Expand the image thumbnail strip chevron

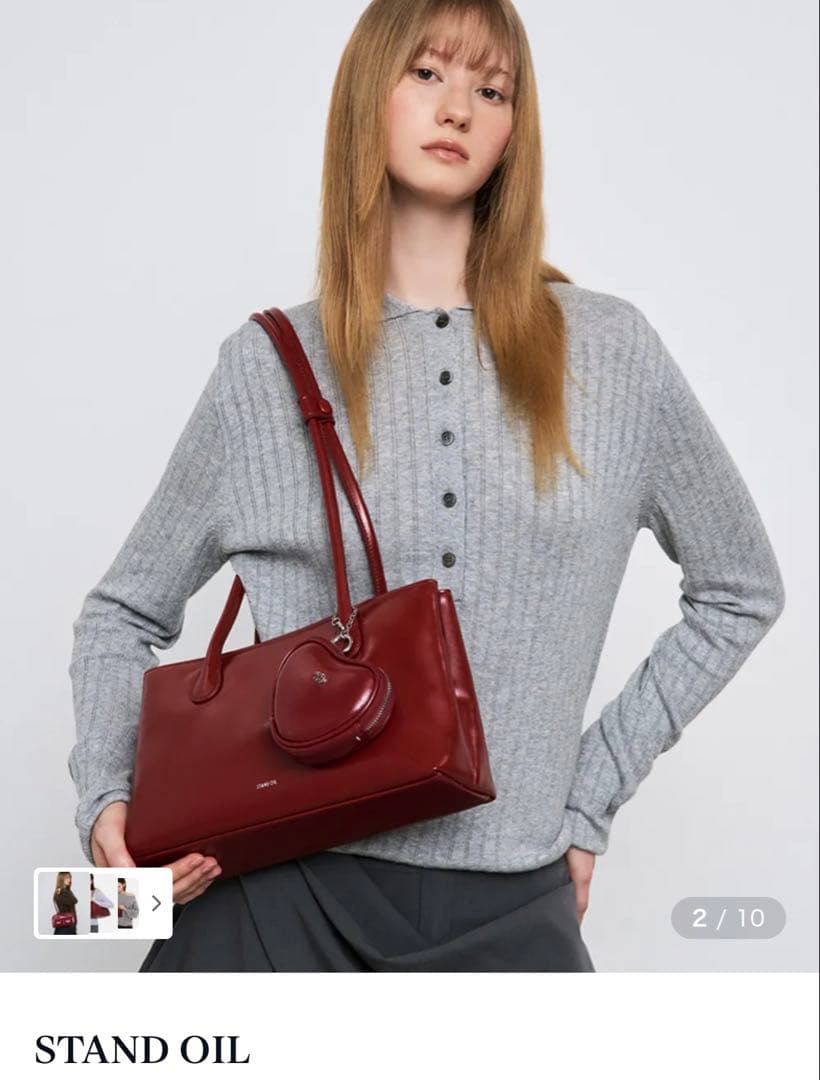point(156,903)
